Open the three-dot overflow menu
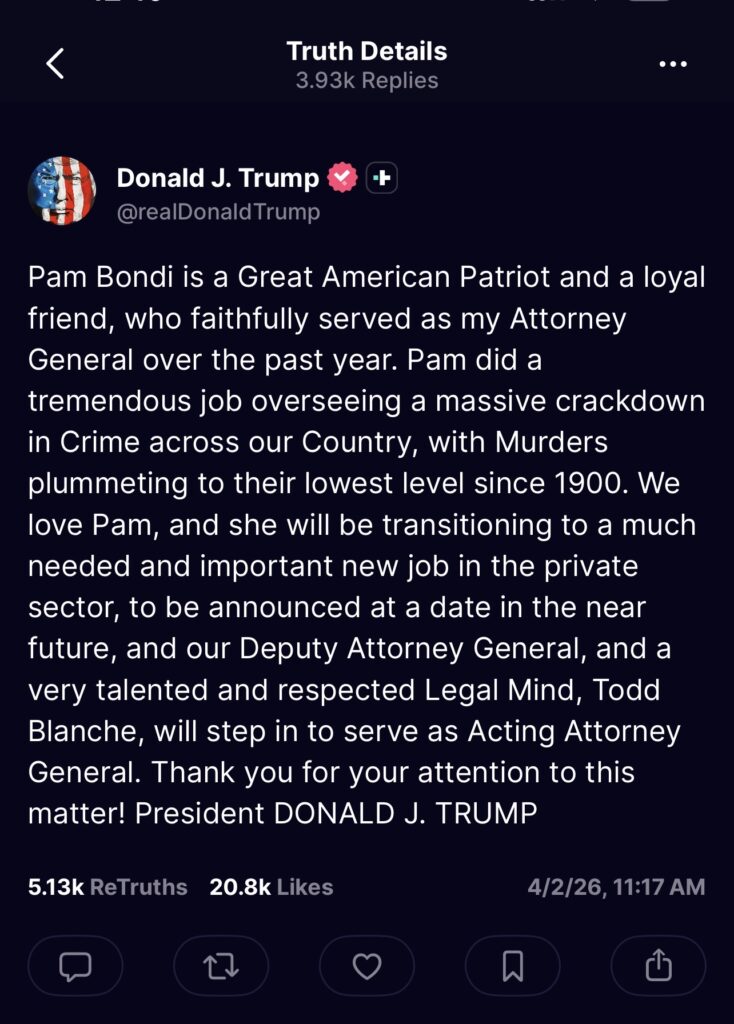Screen dimensions: 734x1024 [673, 64]
